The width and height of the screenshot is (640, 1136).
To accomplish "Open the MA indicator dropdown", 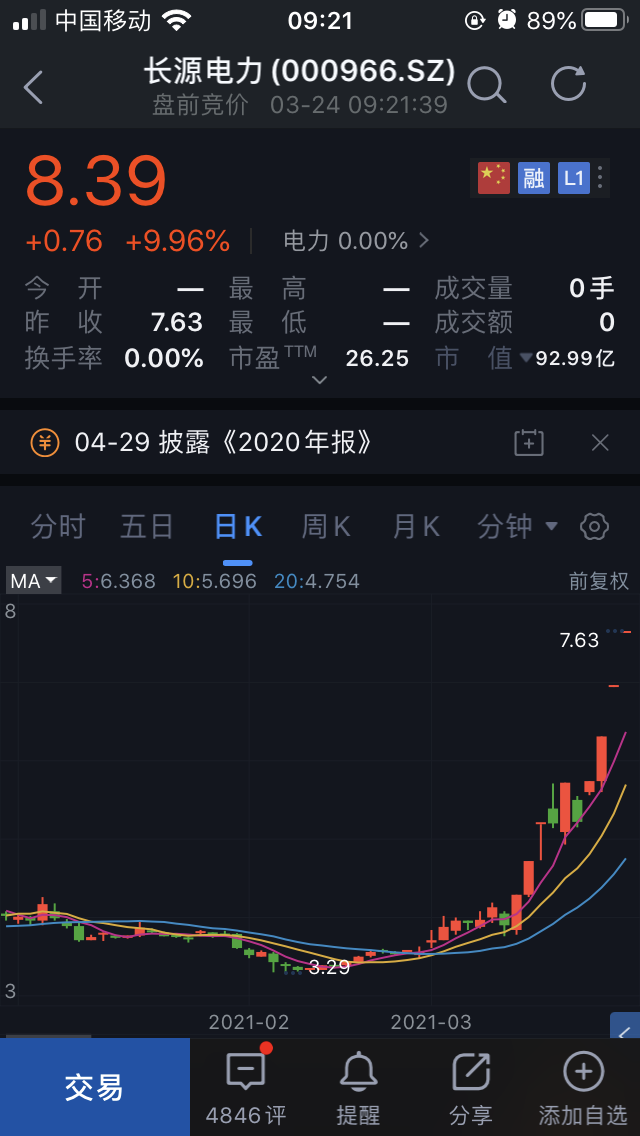I will coord(34,581).
